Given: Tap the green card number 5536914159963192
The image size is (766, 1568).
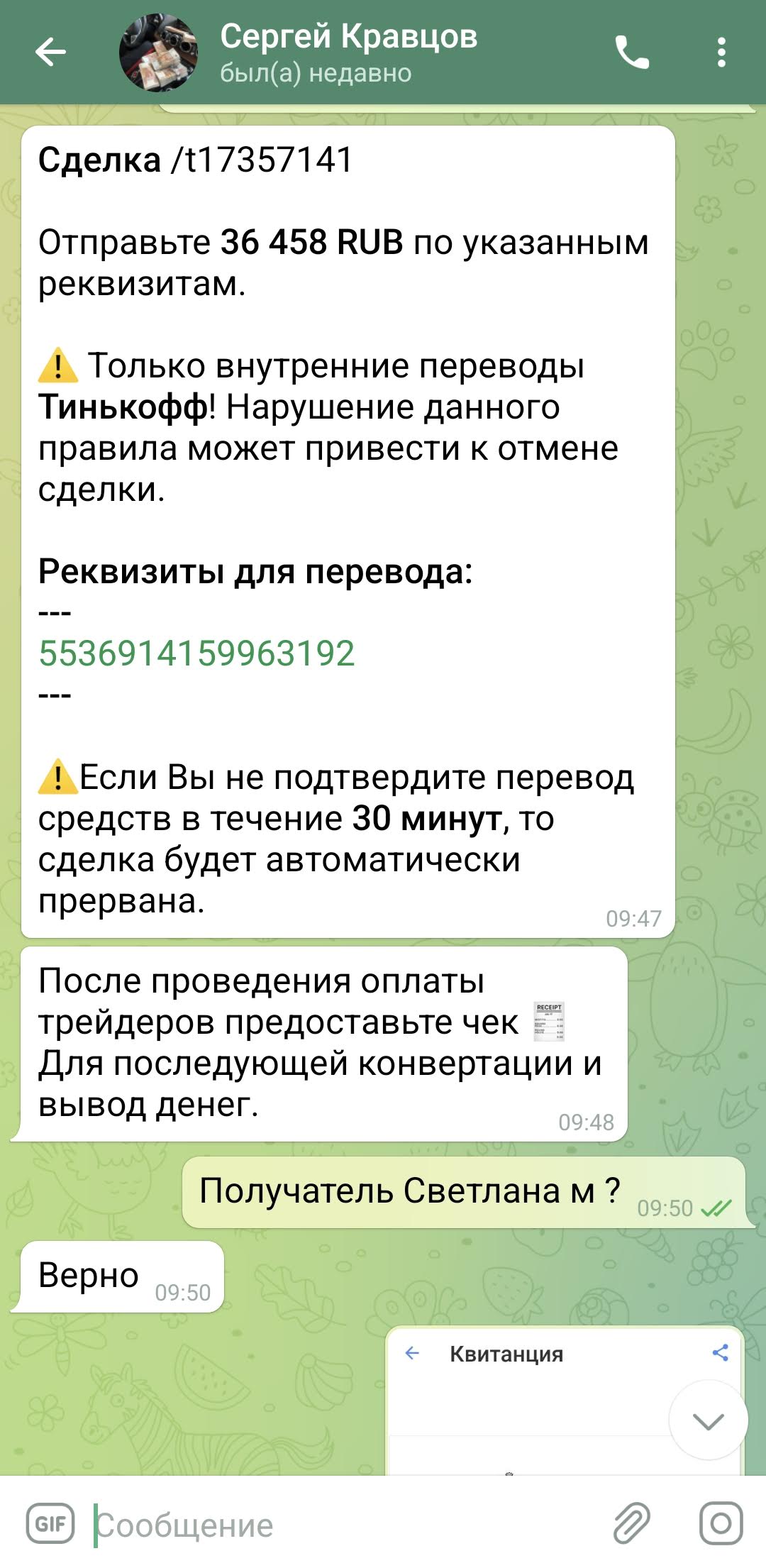Looking at the screenshot, I should coord(196,653).
